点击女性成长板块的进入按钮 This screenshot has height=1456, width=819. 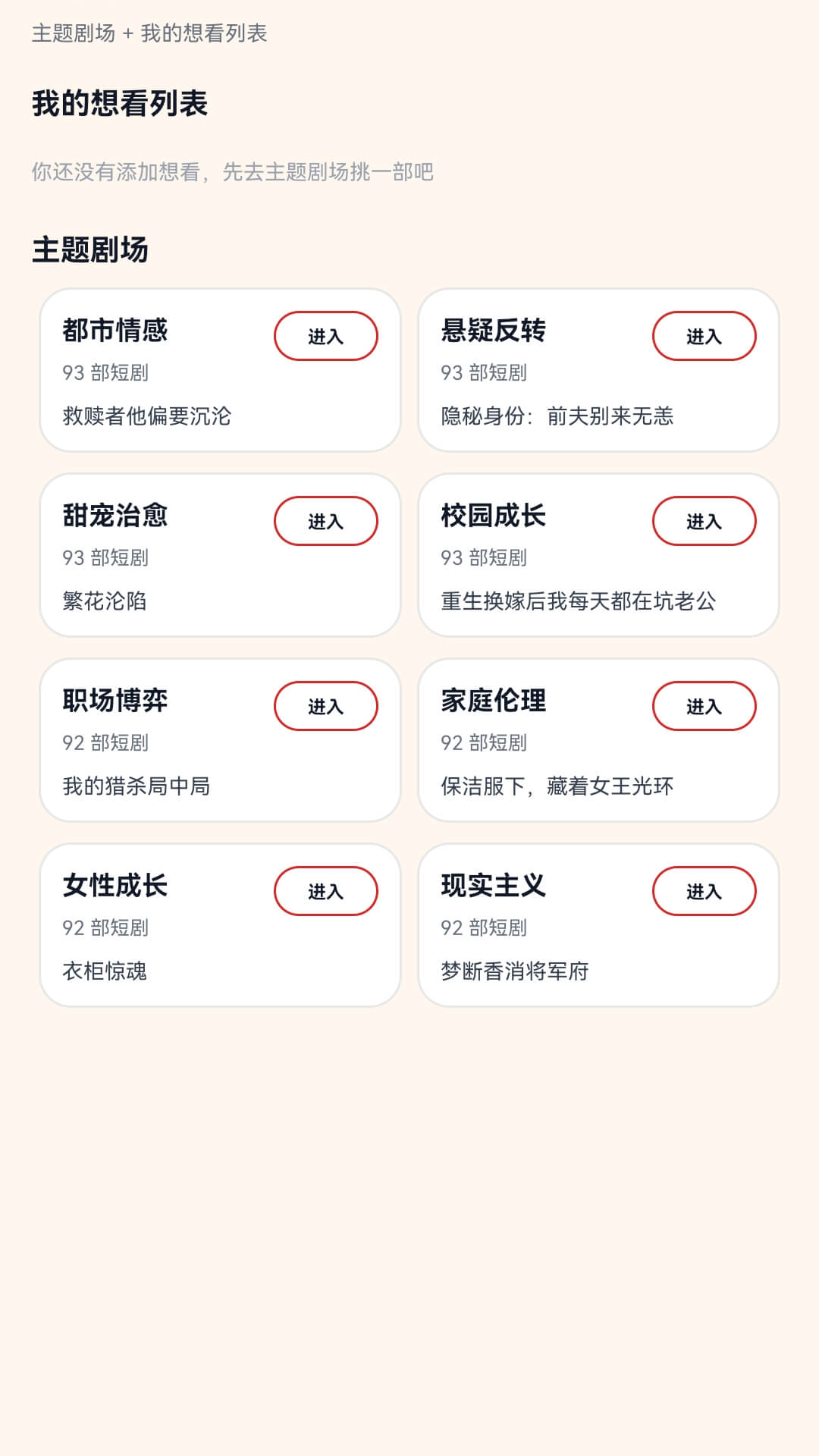click(x=326, y=890)
